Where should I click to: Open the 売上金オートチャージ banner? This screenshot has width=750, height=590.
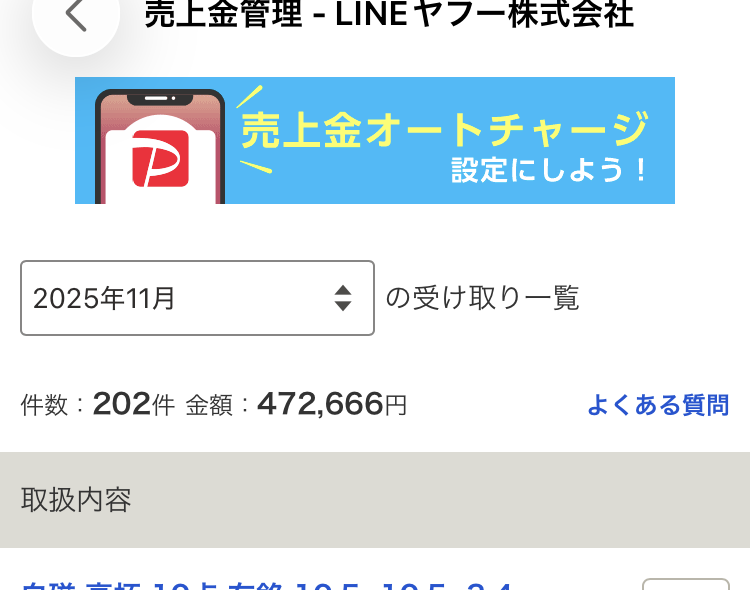[375, 140]
